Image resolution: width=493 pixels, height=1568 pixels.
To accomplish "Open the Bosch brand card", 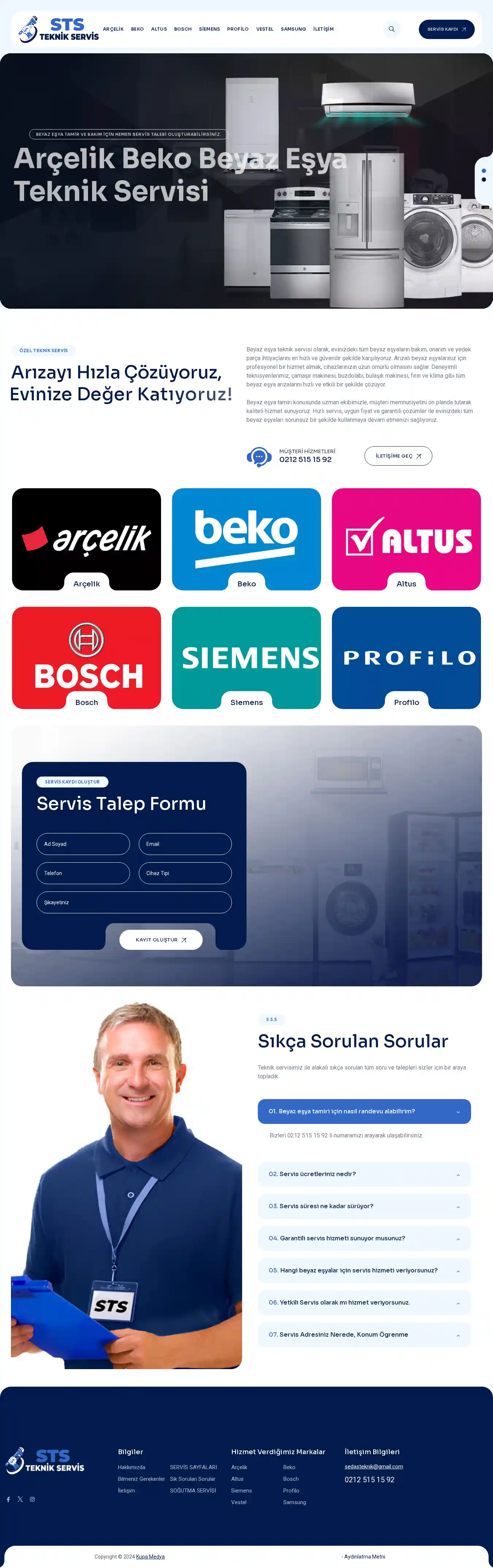I will point(87,658).
